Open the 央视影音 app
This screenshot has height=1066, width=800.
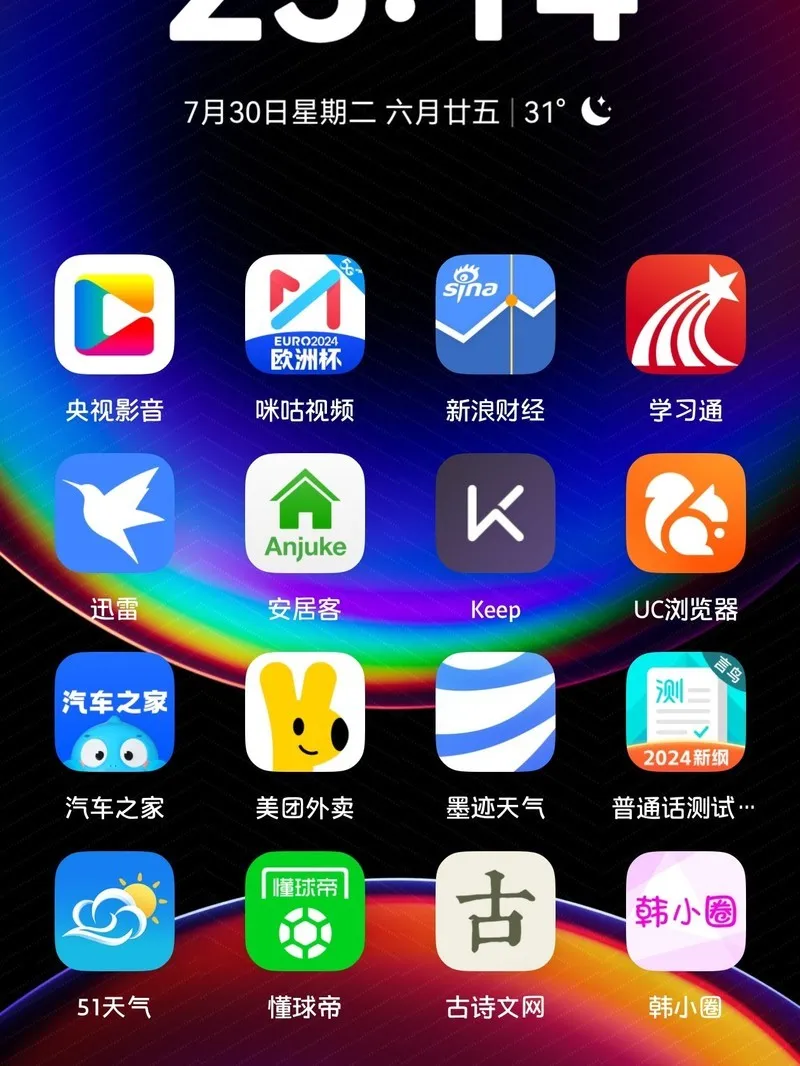[114, 314]
